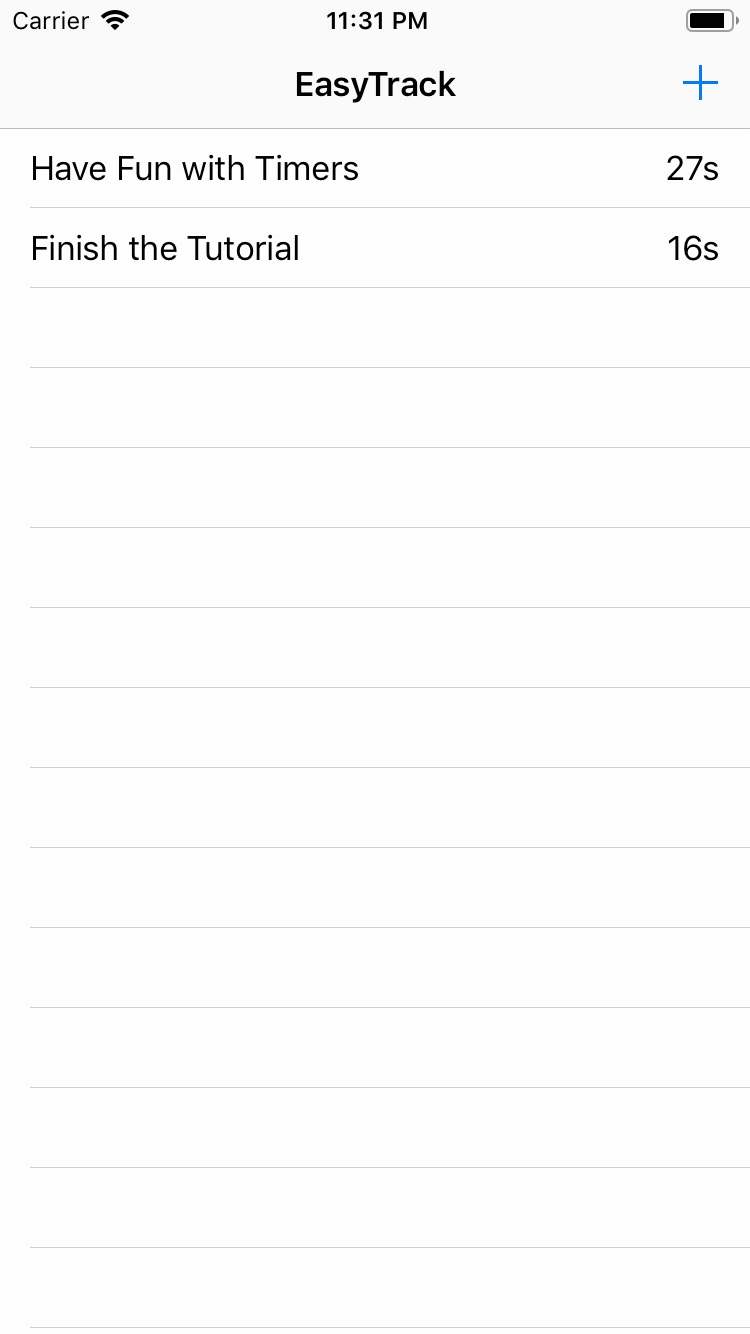Screen dimensions: 750x1334
Task: Add a new task with the plus icon
Action: [700, 84]
